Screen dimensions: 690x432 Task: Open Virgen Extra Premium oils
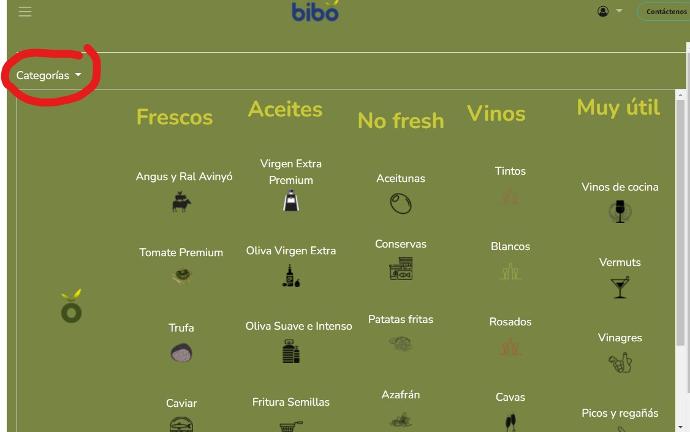click(x=291, y=185)
